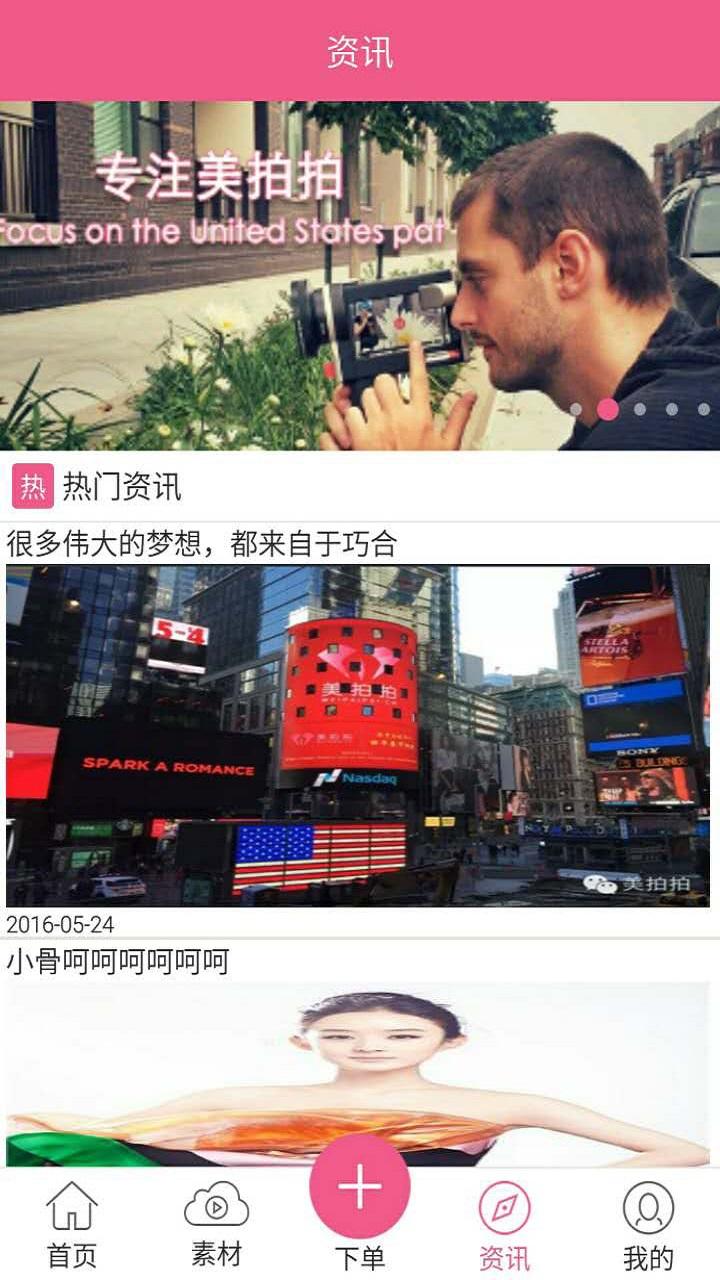Go to the 素材 tab

click(x=216, y=1225)
